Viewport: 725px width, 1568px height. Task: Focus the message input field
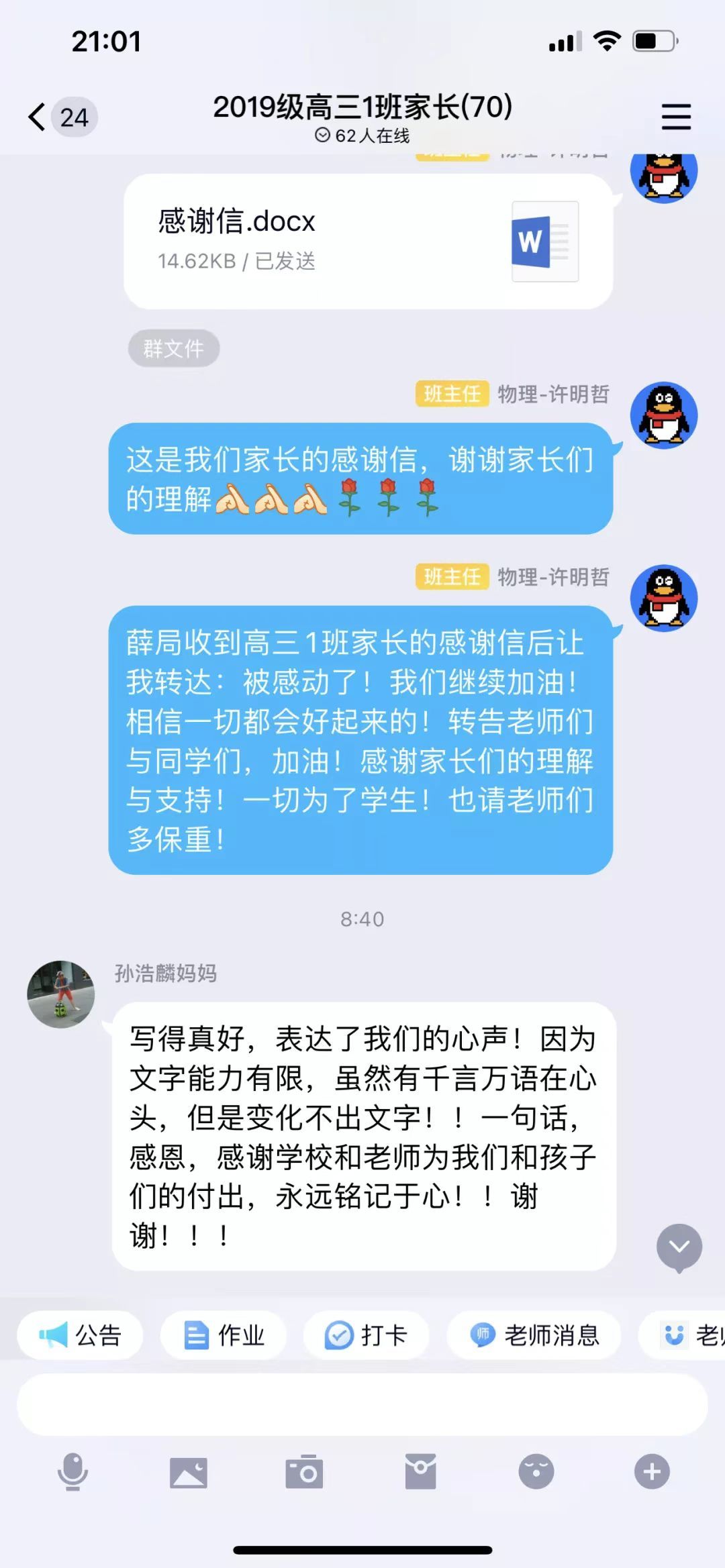pos(362,1404)
